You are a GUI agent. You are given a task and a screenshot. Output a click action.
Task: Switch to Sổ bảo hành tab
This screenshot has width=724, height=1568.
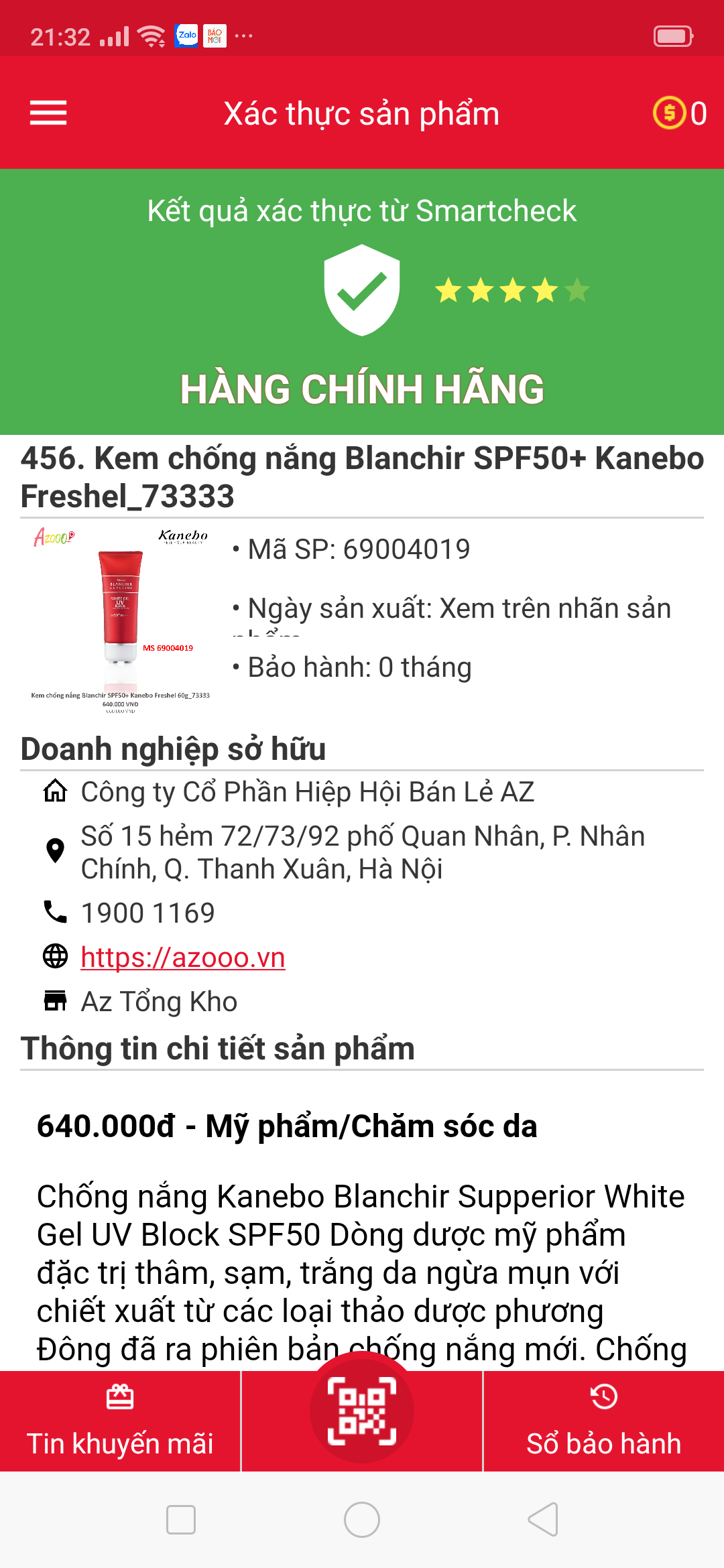point(603,1421)
